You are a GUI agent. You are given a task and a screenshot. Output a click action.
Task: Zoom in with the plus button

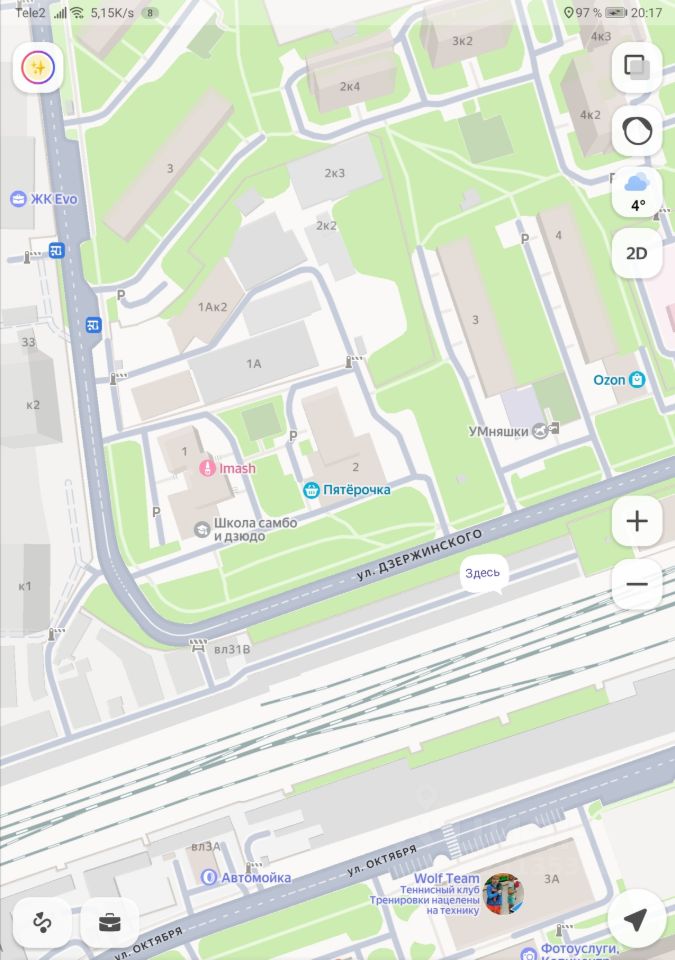coord(636,521)
